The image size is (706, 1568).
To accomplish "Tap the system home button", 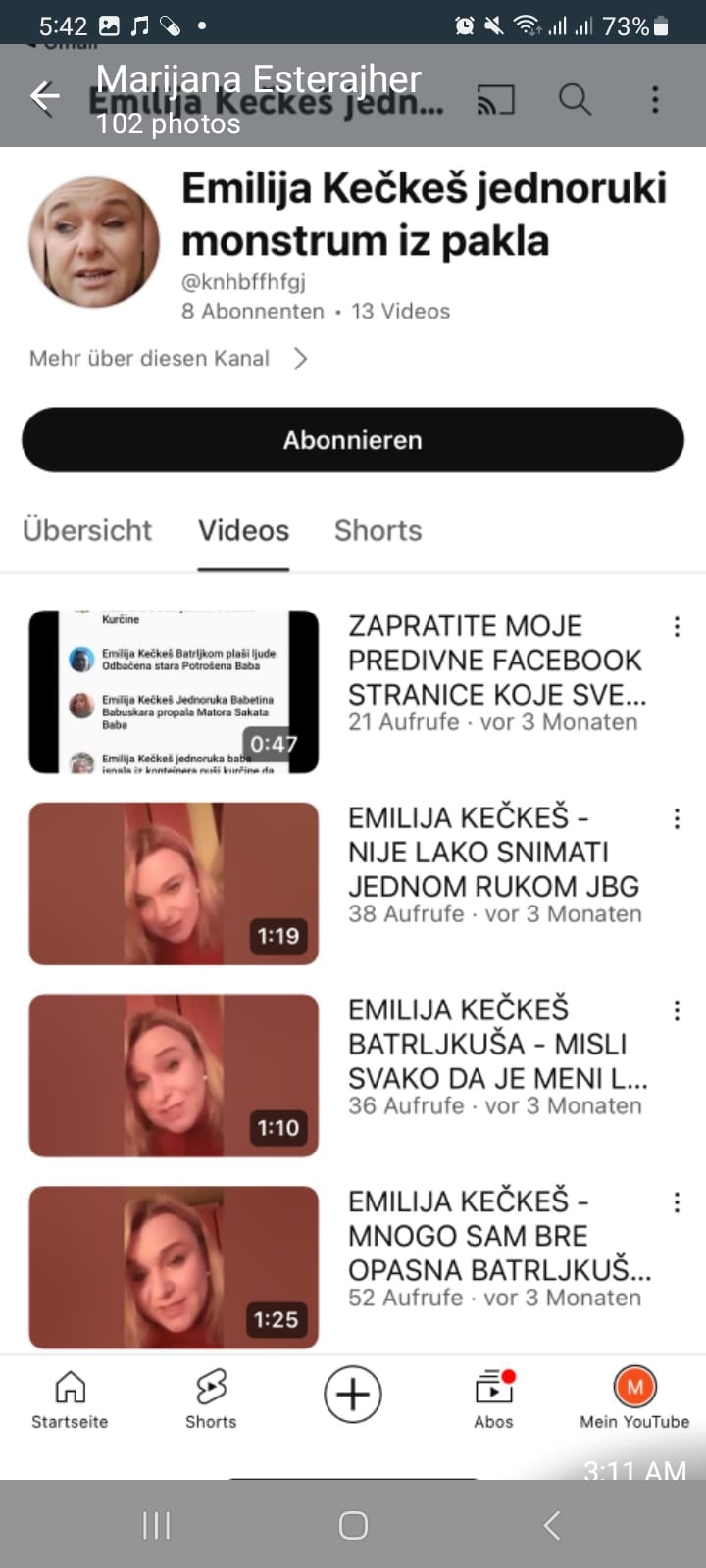I will tap(353, 1525).
